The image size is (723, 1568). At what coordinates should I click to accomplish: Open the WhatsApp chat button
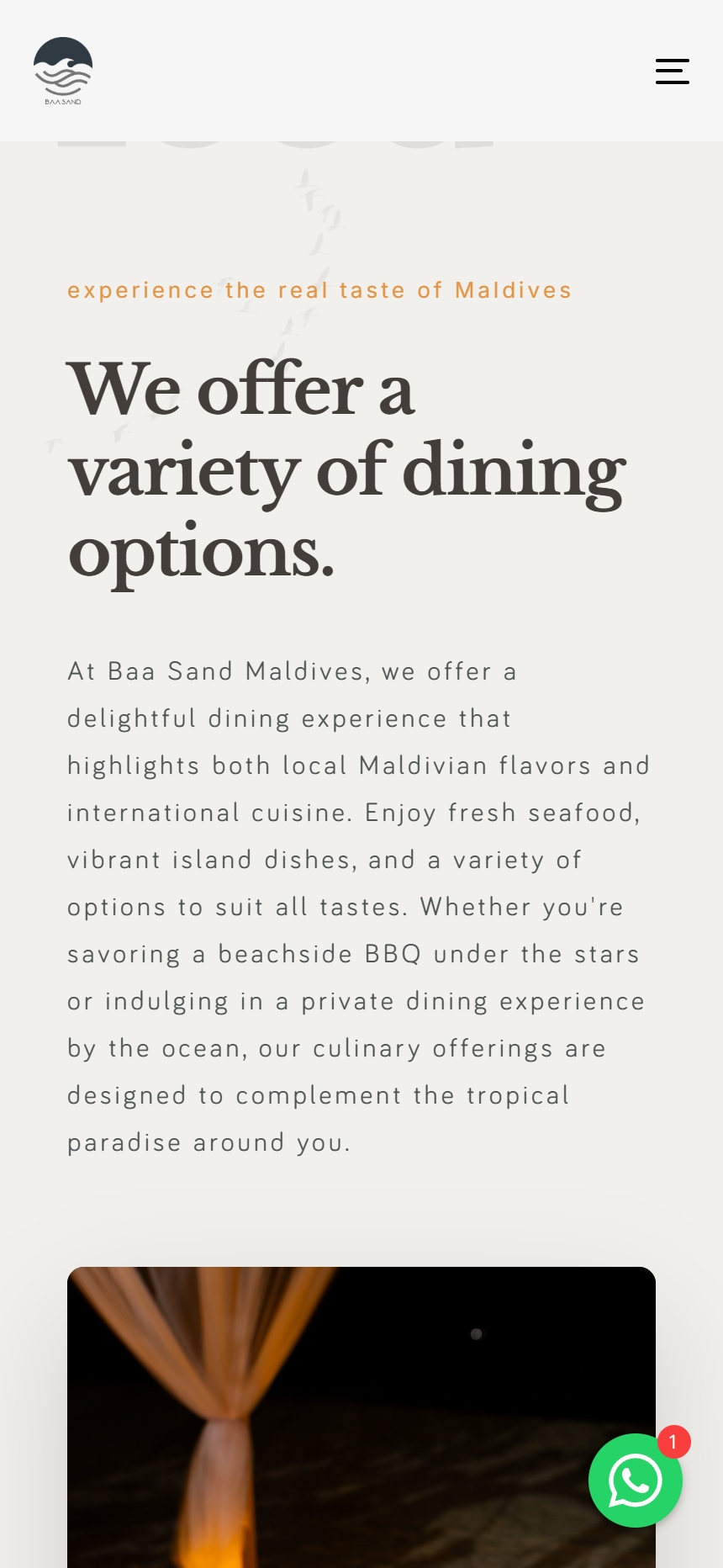(x=636, y=1481)
